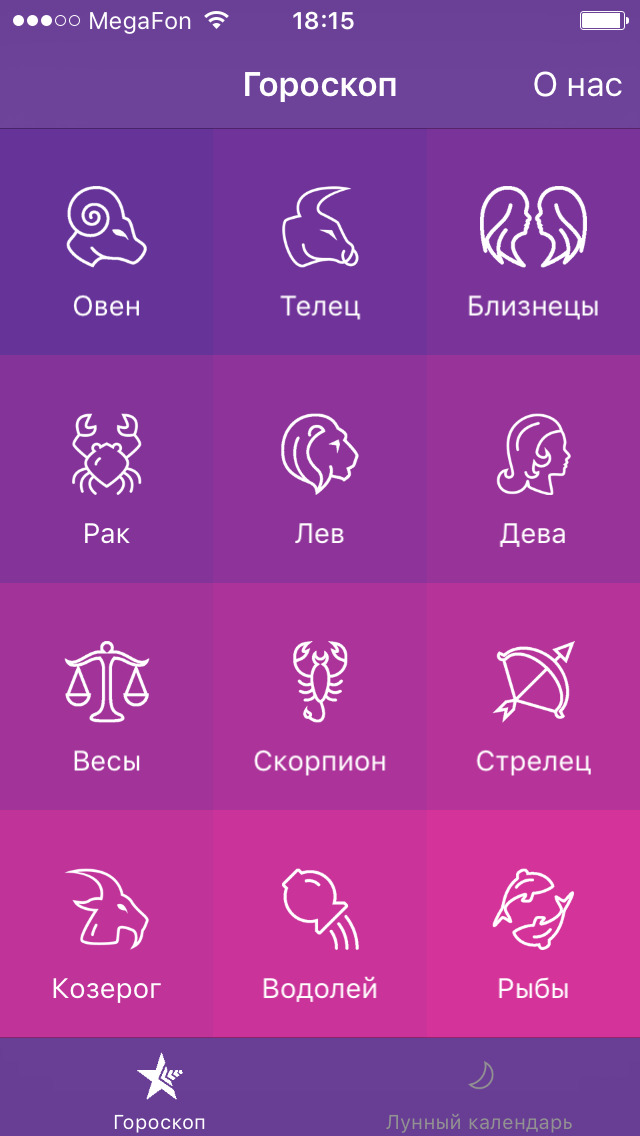Viewport: 640px width, 1136px height.
Task: Select the Скорпион sign
Action: (320, 697)
